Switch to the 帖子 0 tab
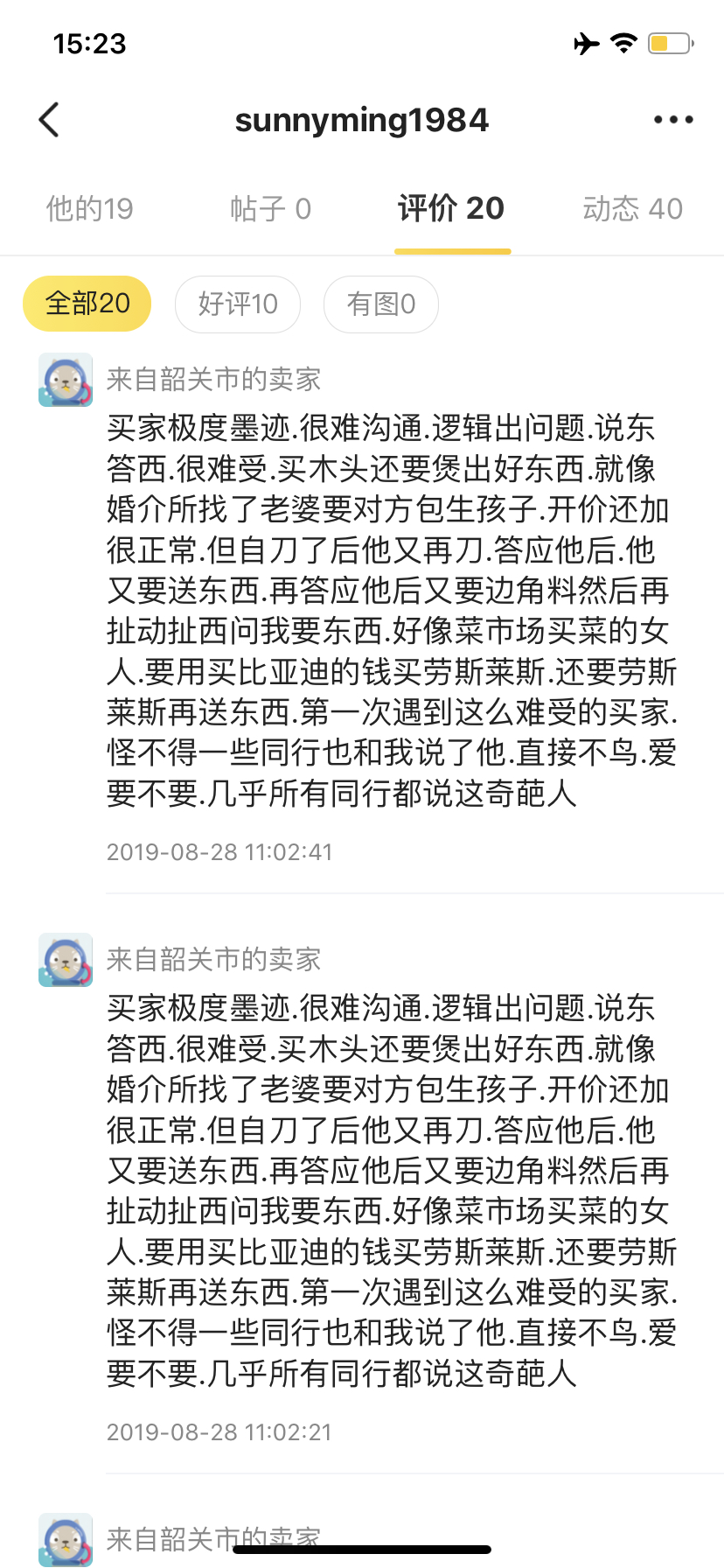Viewport: 724px width, 1568px height. point(270,209)
